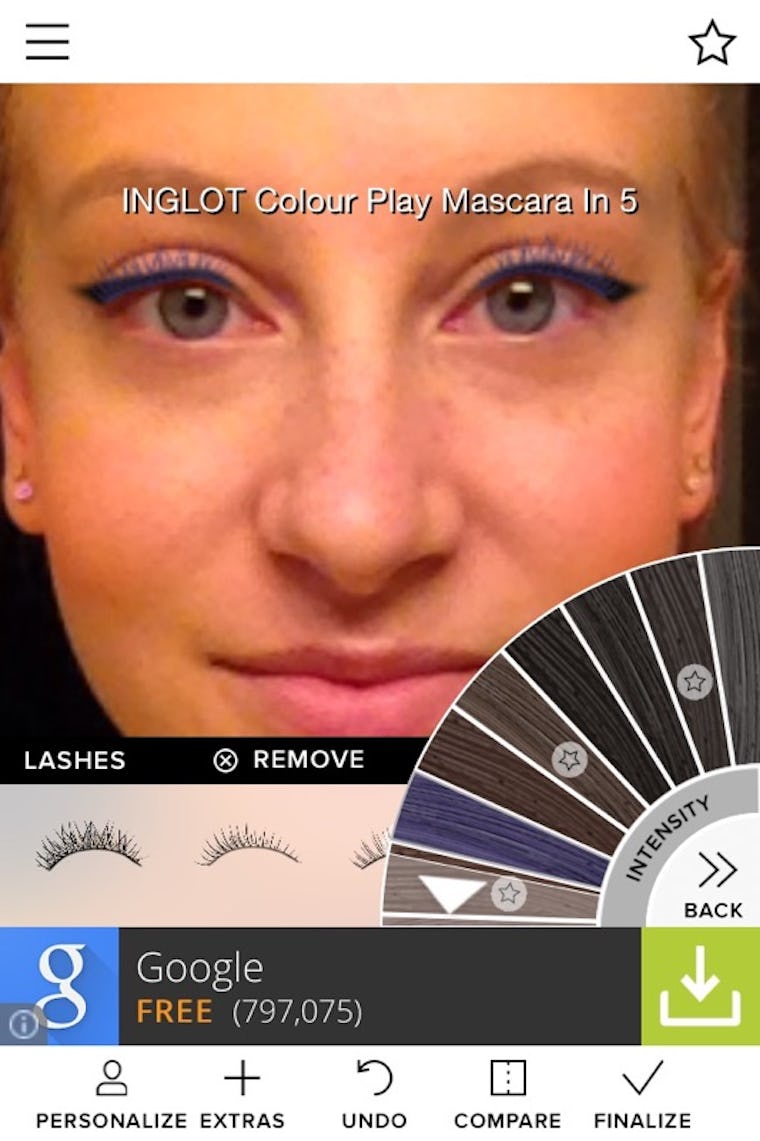
Task: Click the INGLOT Colour Play Mascara label
Action: click(x=380, y=200)
